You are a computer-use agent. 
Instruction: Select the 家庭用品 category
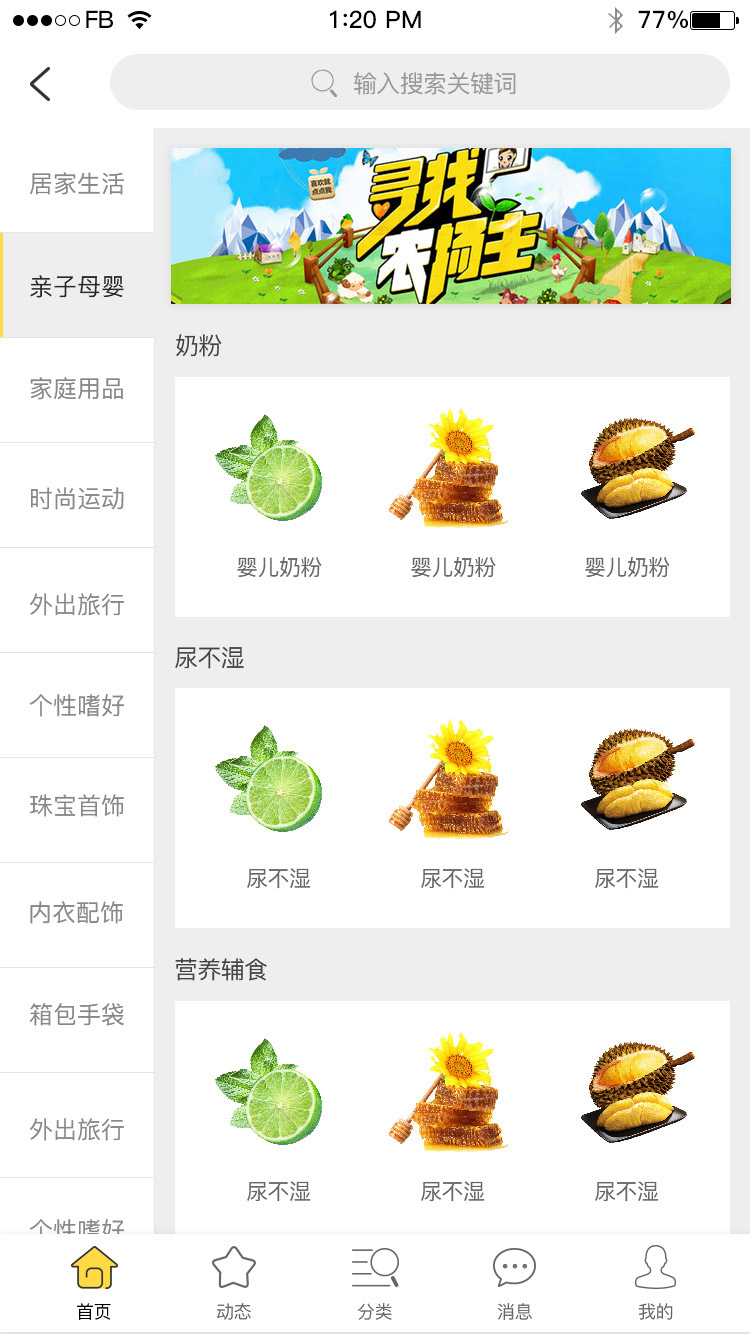pos(77,389)
